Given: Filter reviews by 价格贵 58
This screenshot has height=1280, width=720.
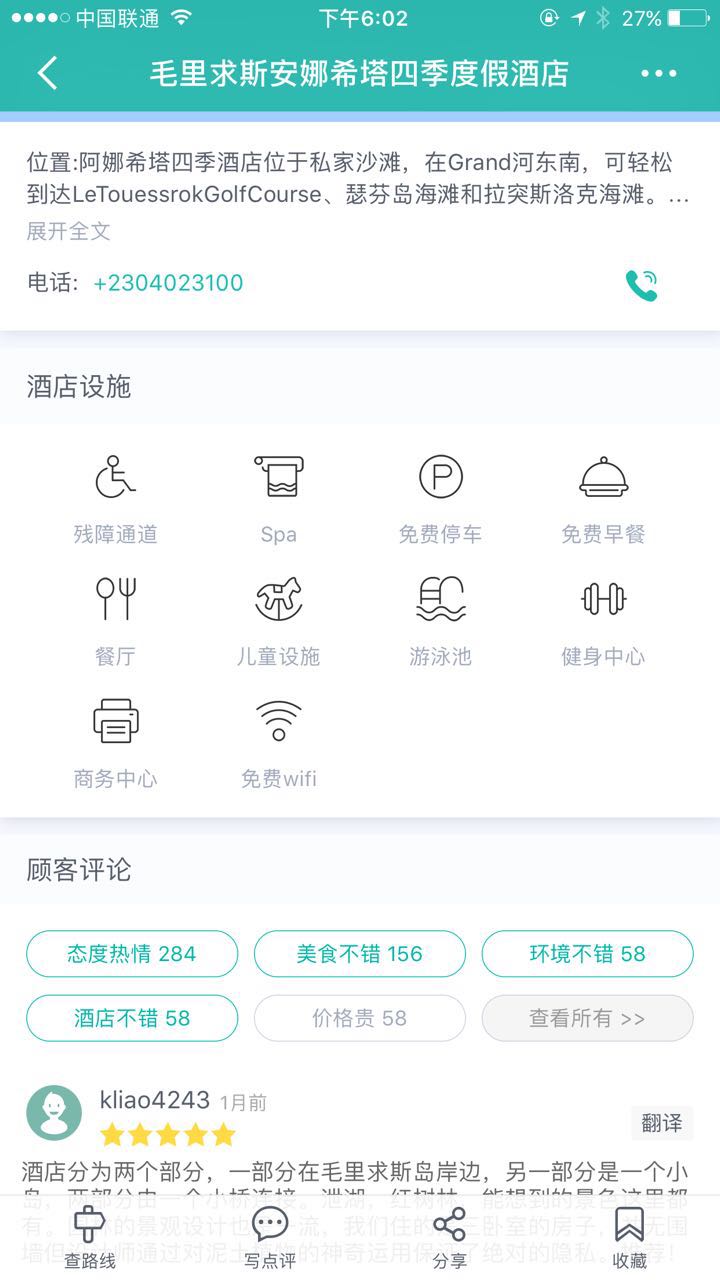Looking at the screenshot, I should (x=360, y=1018).
